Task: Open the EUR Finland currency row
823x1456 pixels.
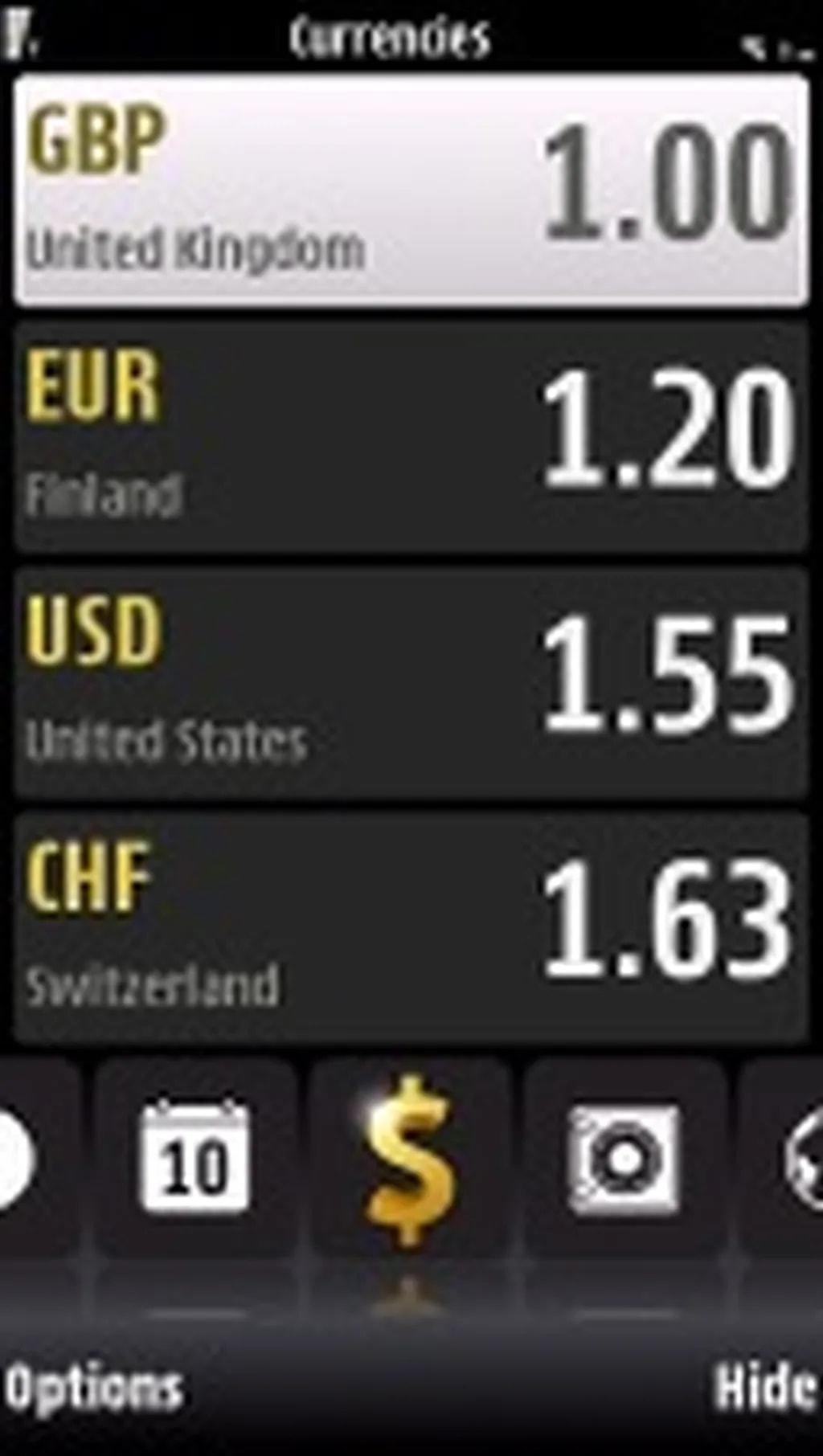Action: click(x=411, y=436)
